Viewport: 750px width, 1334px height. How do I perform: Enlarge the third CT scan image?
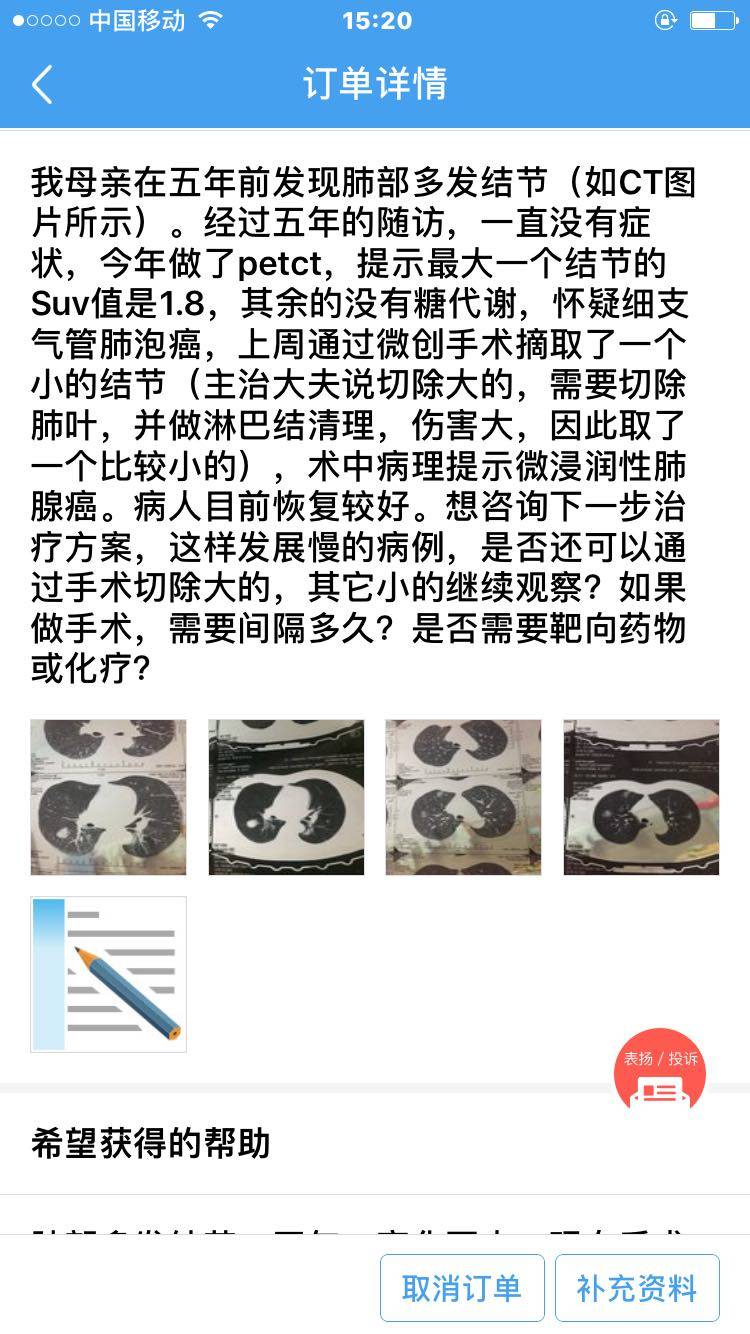pos(463,797)
